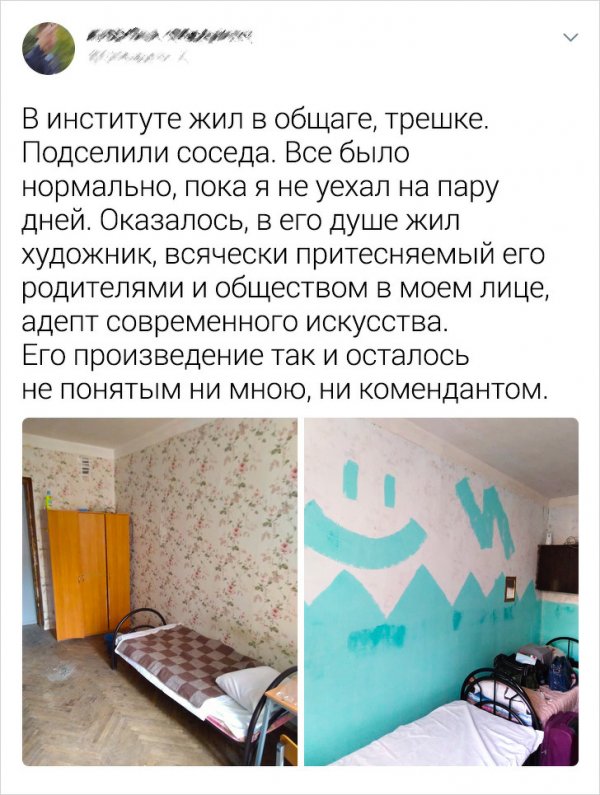Image resolution: width=600 pixels, height=795 pixels.
Task: Open the tweet options chevron
Action: [x=571, y=39]
